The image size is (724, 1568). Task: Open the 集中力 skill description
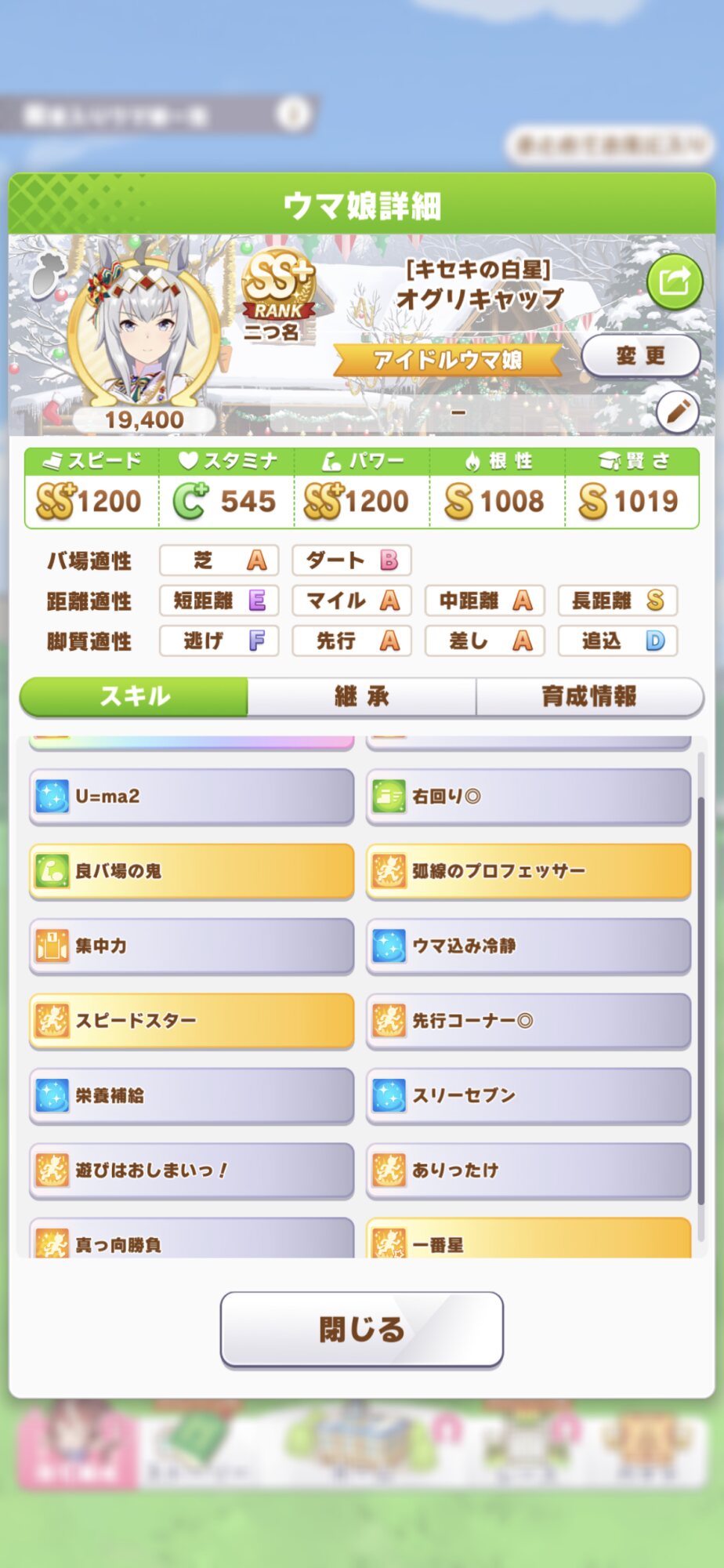[x=191, y=946]
